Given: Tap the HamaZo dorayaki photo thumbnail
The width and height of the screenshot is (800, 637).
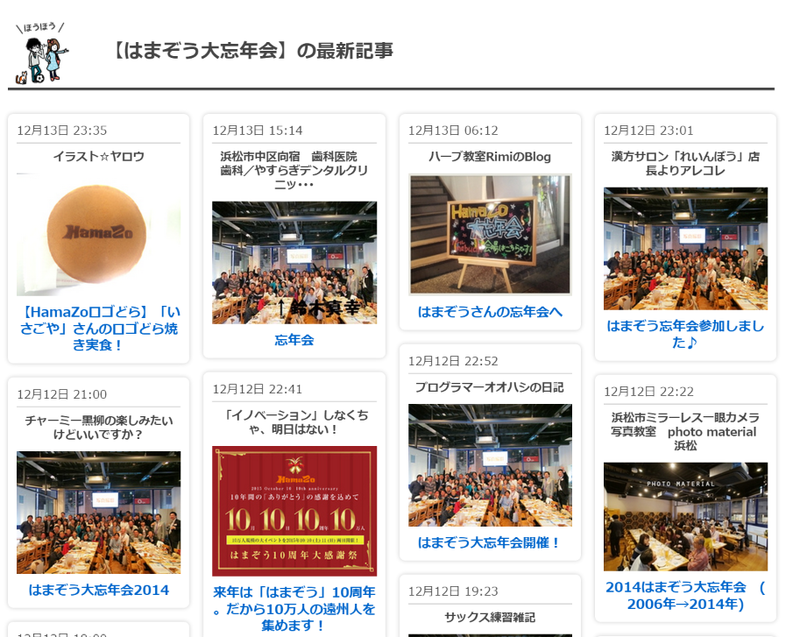Looking at the screenshot, I should 98,234.
